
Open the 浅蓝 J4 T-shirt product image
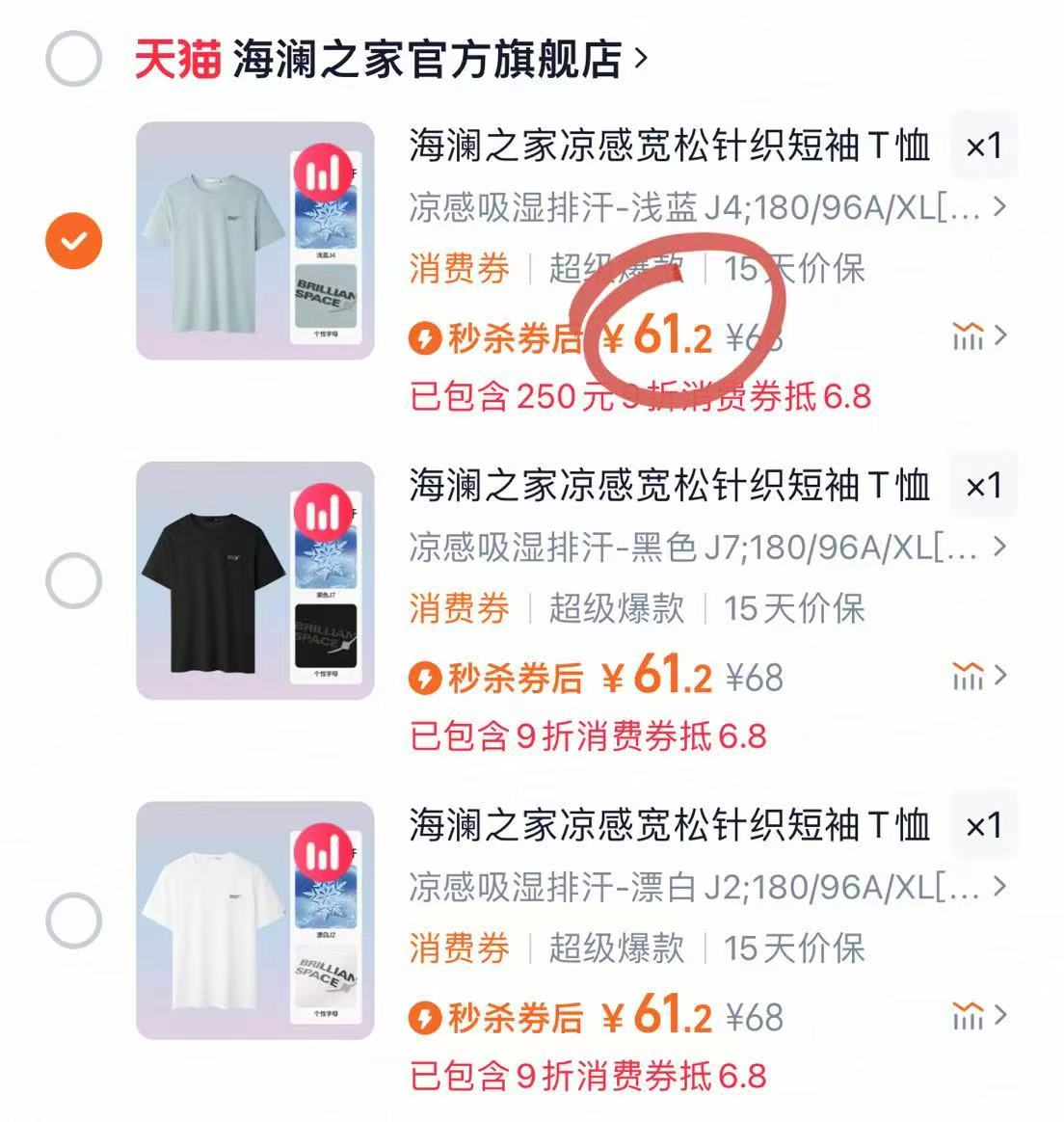pyautogui.click(x=254, y=241)
